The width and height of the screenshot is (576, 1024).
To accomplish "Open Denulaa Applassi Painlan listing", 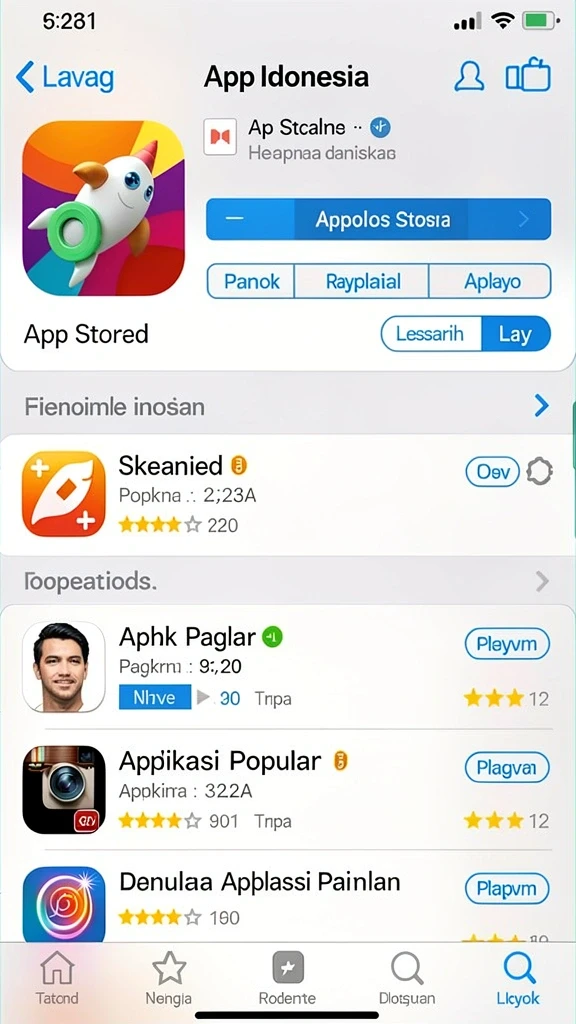I will (287, 903).
